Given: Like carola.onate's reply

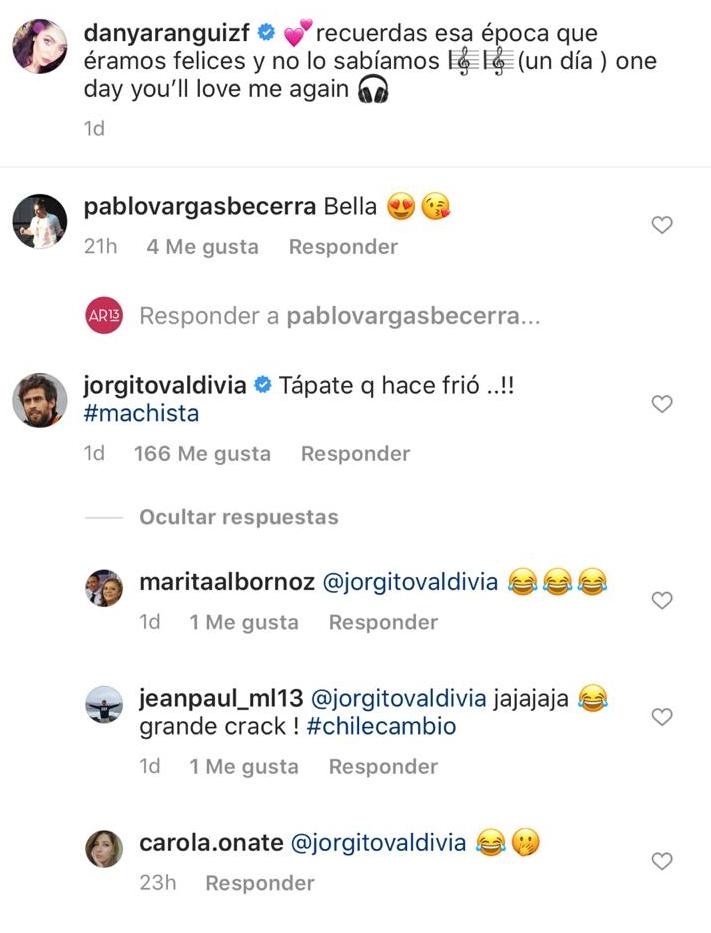Looking at the screenshot, I should click(662, 861).
